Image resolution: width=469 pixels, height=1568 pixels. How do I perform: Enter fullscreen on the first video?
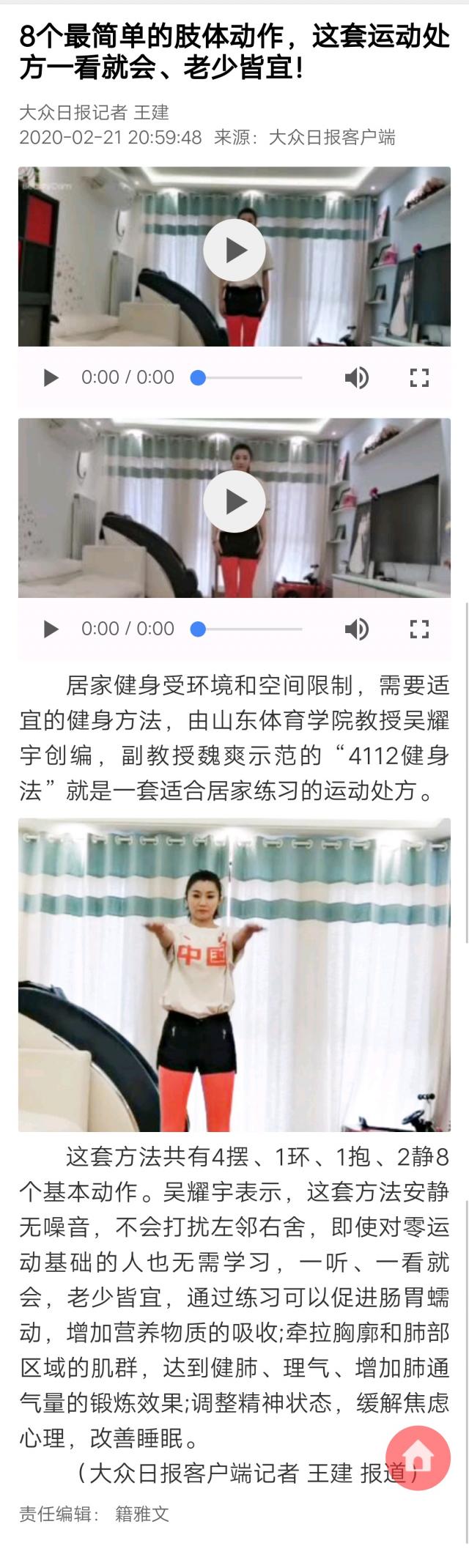(419, 377)
